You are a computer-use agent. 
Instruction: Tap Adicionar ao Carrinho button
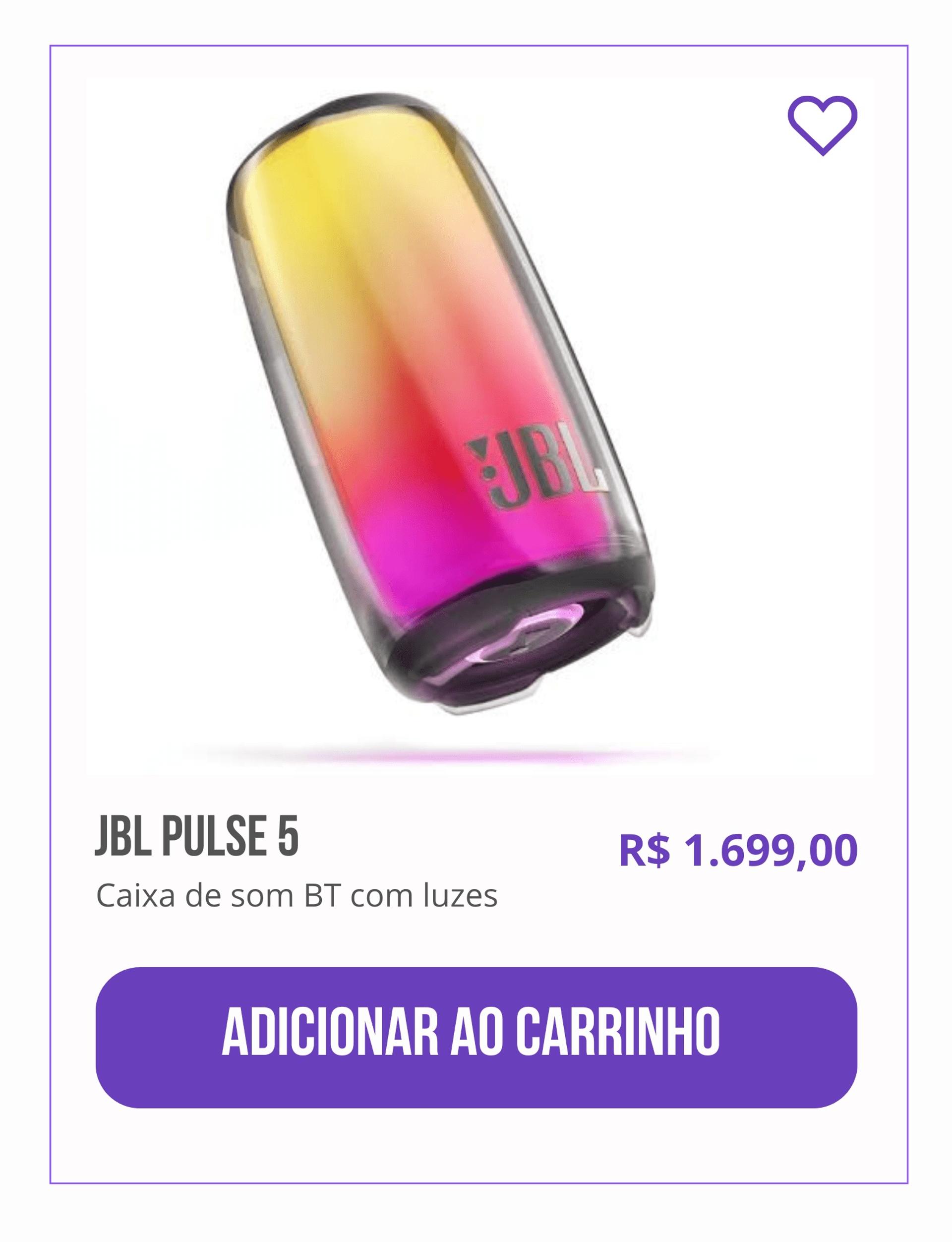click(476, 1037)
